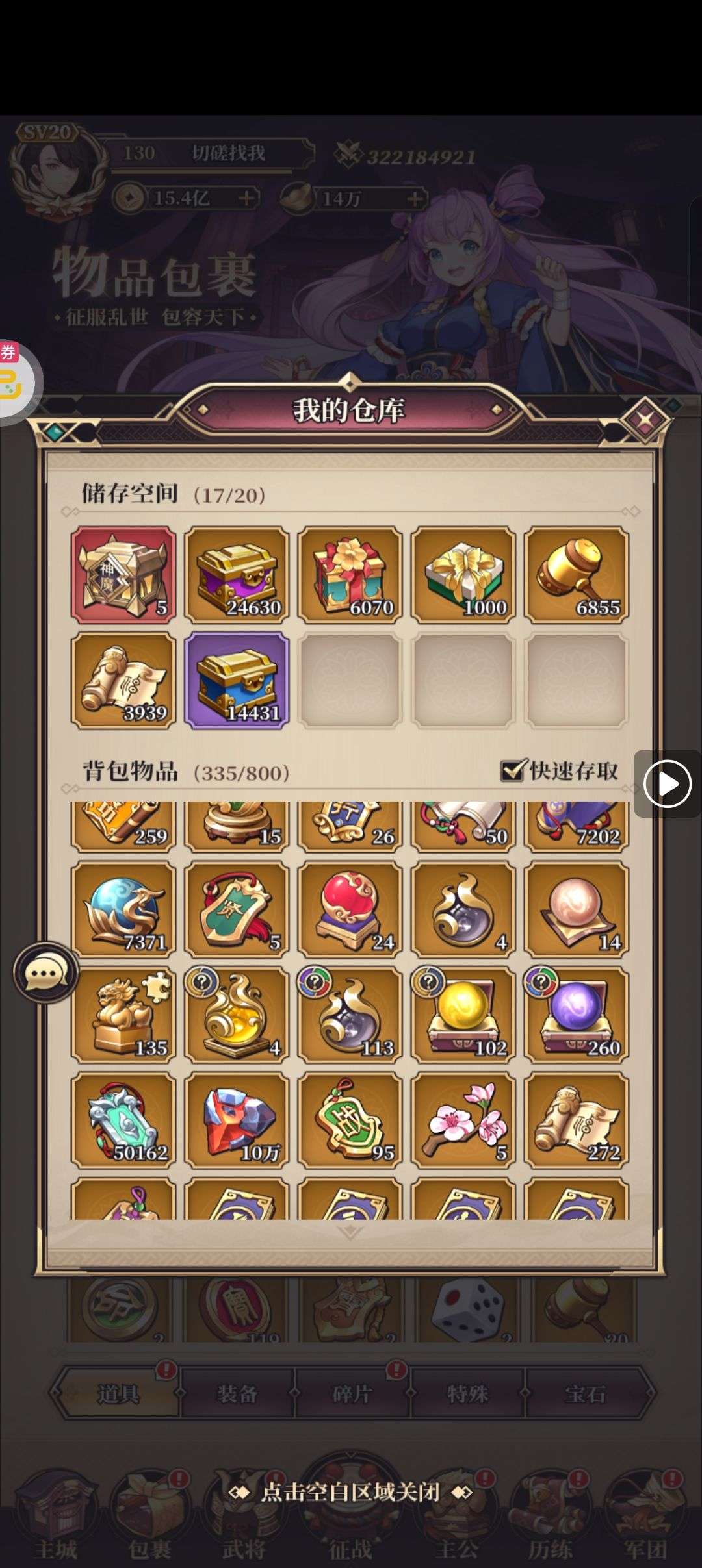Select the blue chest with 14431
This screenshot has height=1568, width=702.
(x=237, y=681)
